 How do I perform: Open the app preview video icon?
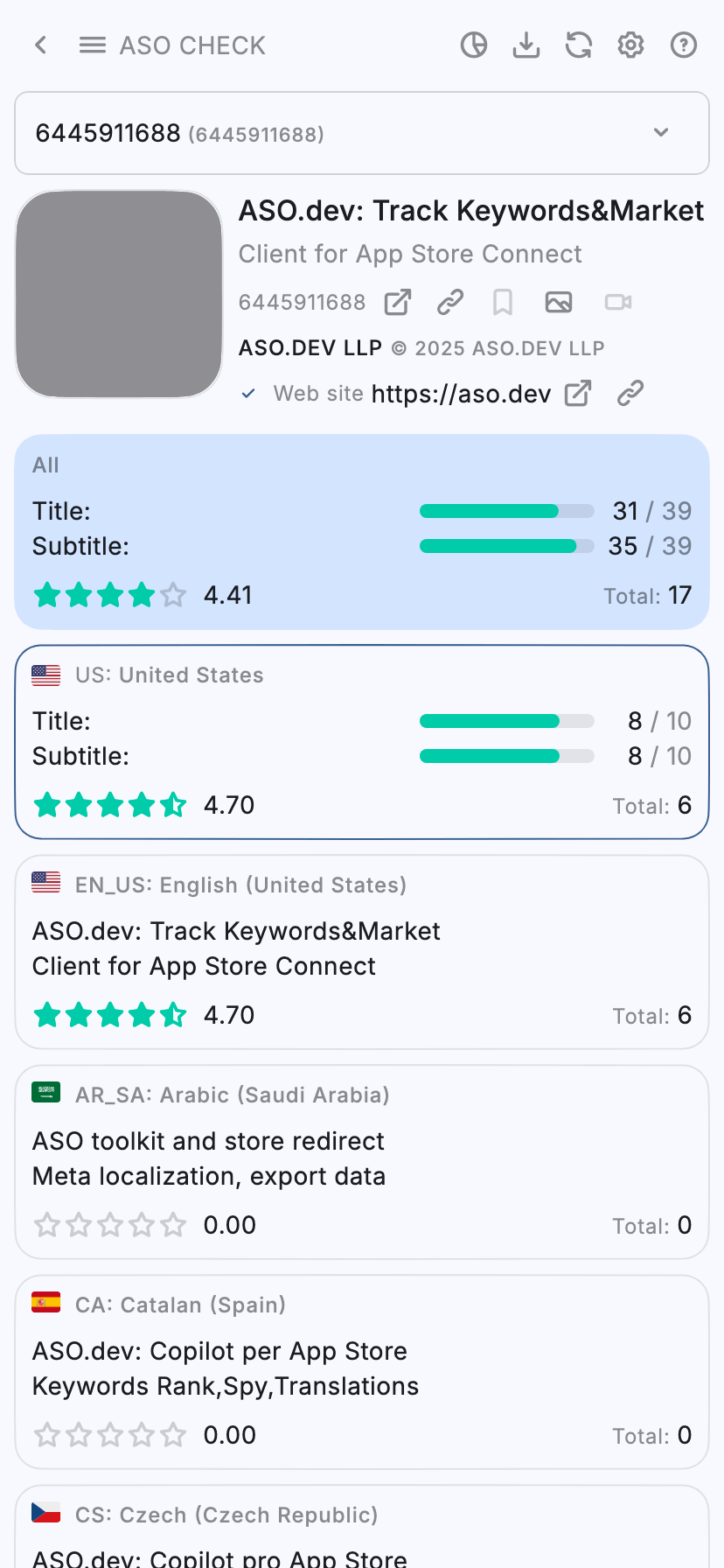(618, 302)
